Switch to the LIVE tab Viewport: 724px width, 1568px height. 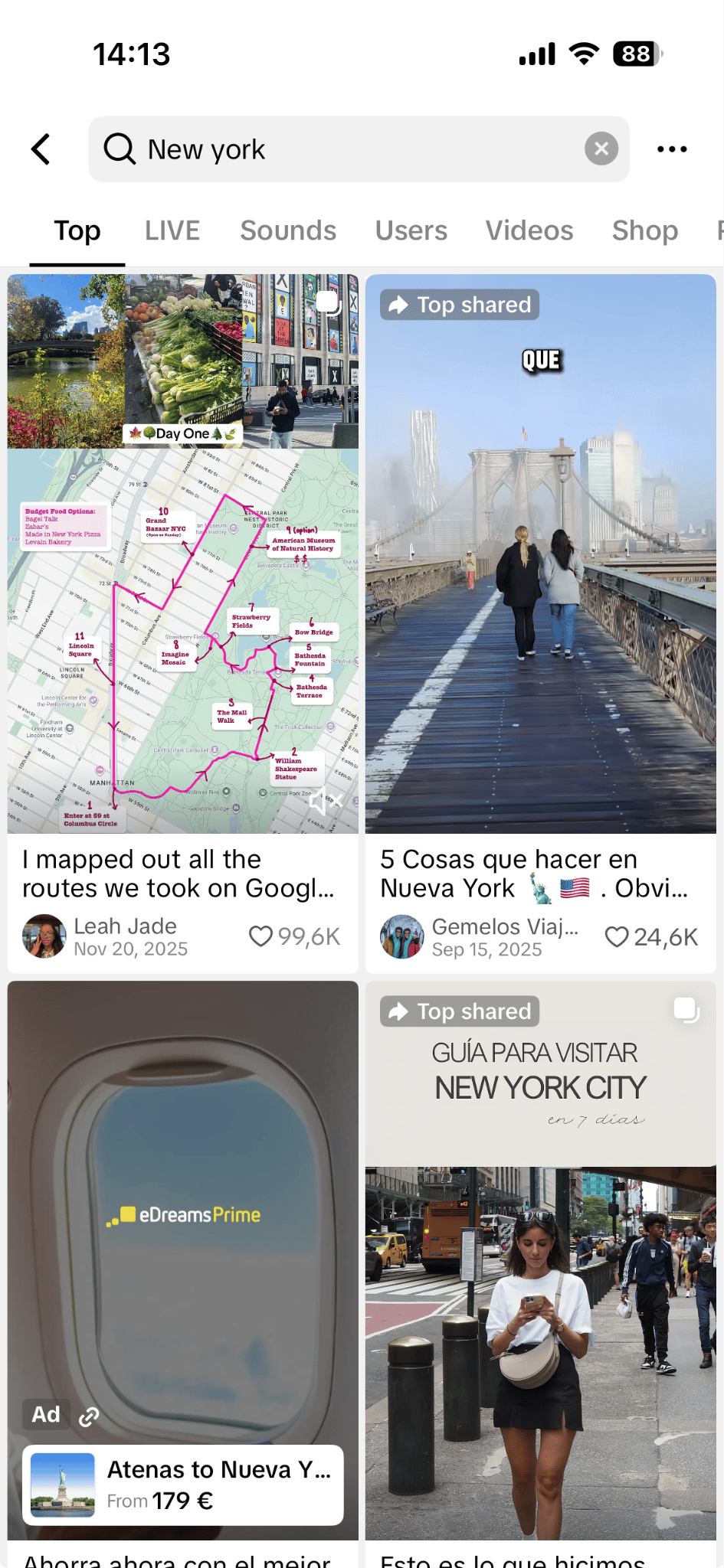pyautogui.click(x=172, y=230)
